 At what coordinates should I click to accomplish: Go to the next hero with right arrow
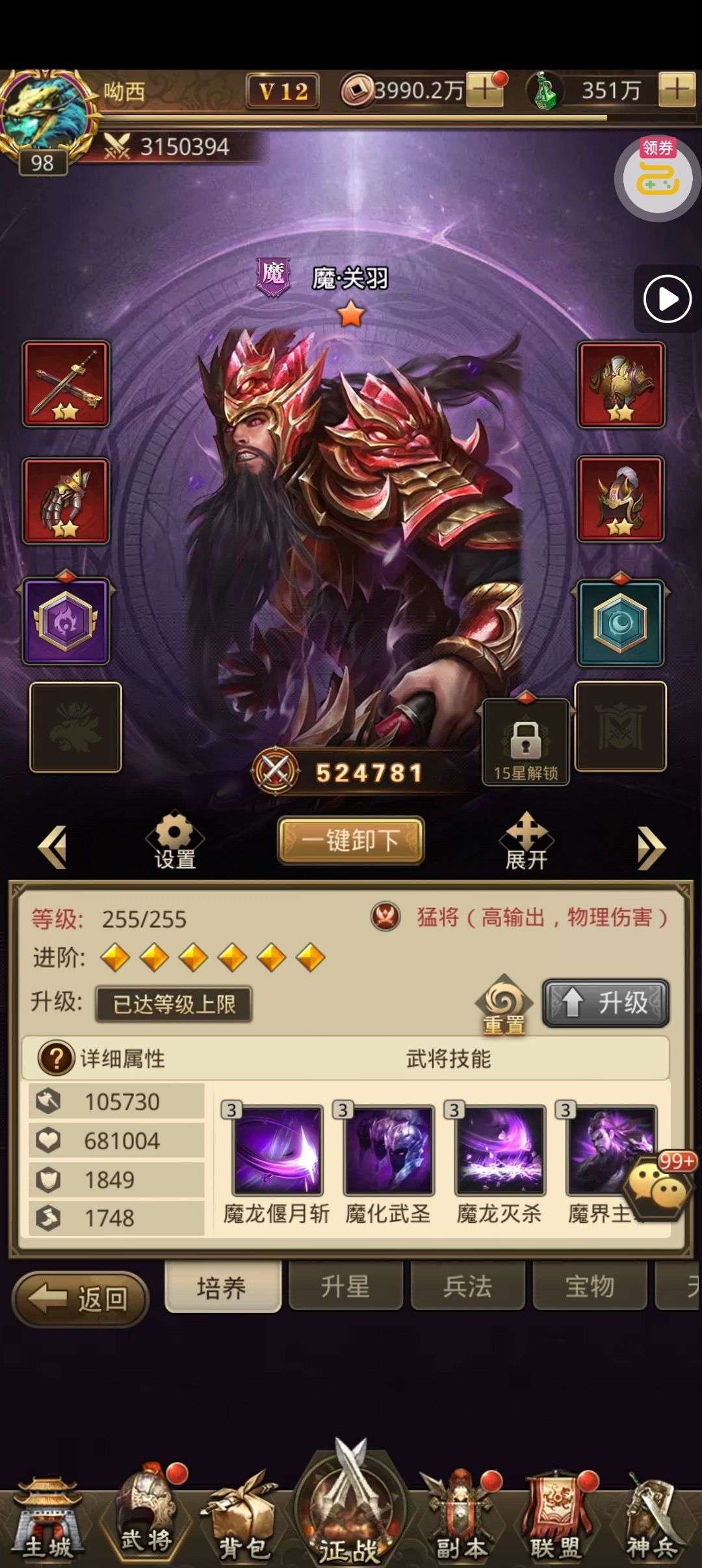tap(651, 847)
